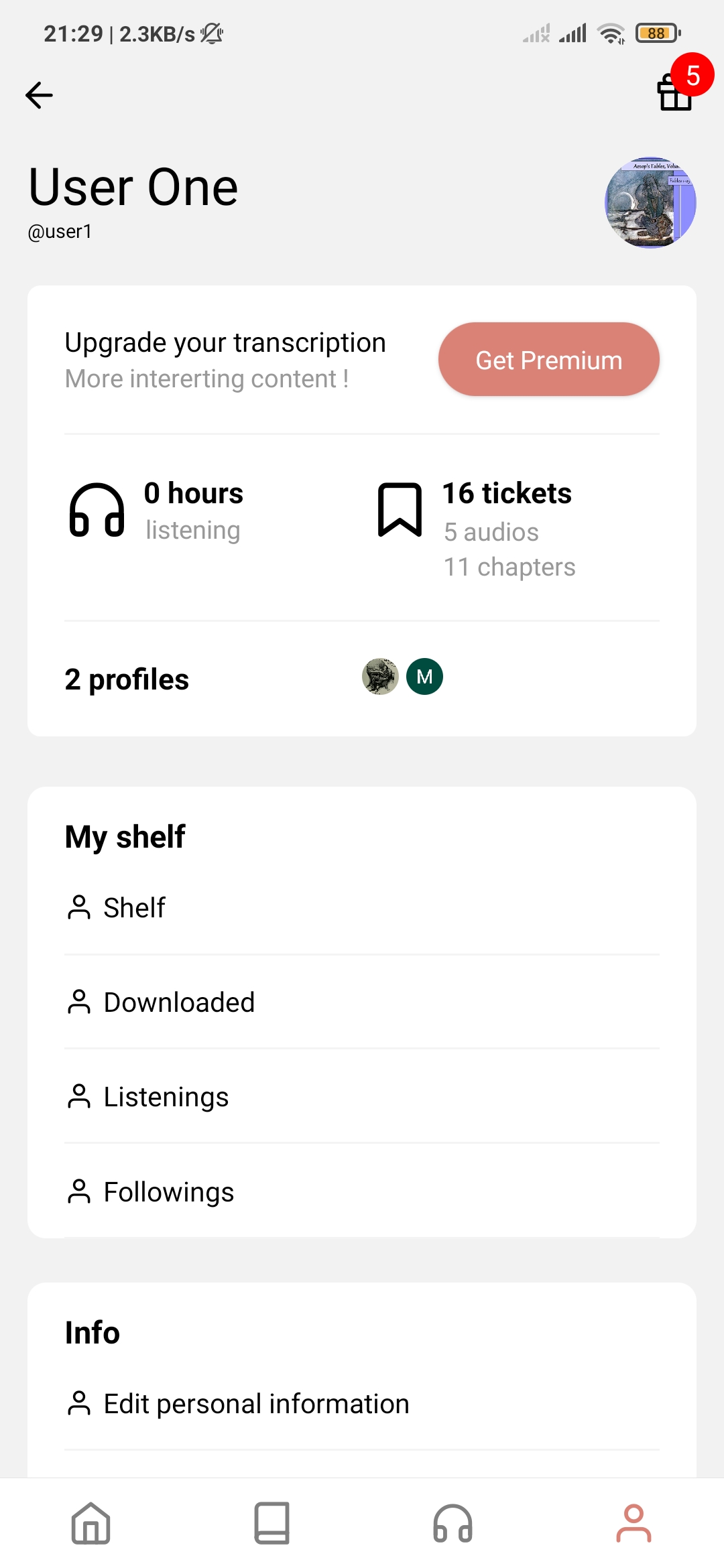The image size is (724, 1568).
Task: Tap the Get Premium button
Action: tap(548, 360)
